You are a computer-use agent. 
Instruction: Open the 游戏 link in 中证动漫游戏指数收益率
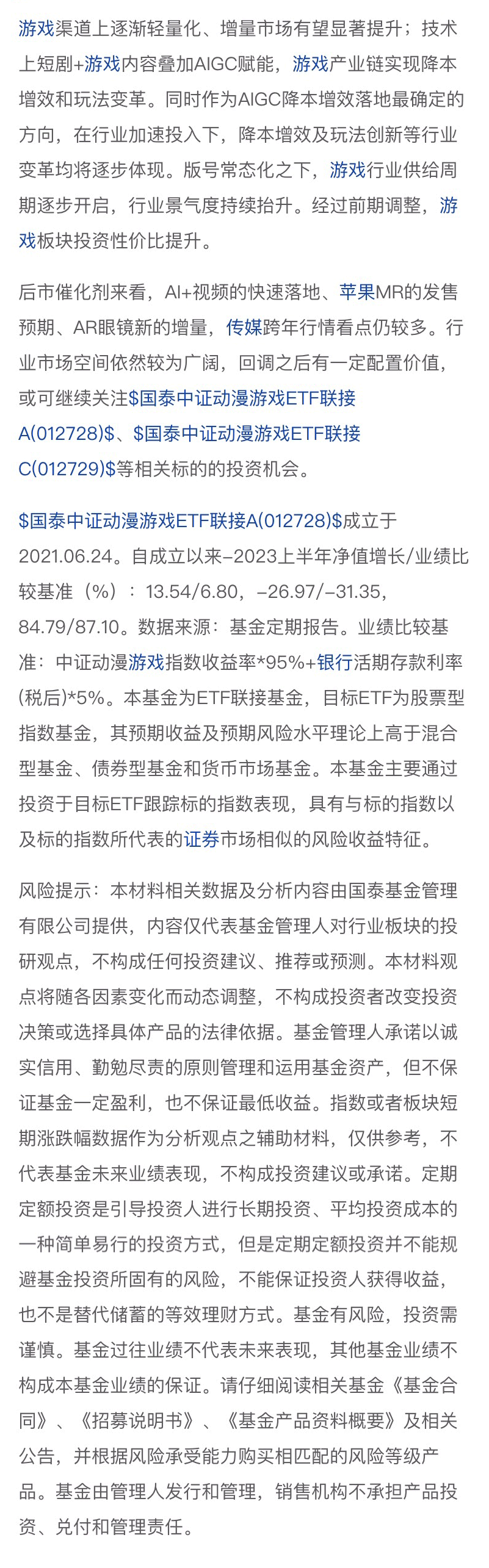(x=147, y=662)
